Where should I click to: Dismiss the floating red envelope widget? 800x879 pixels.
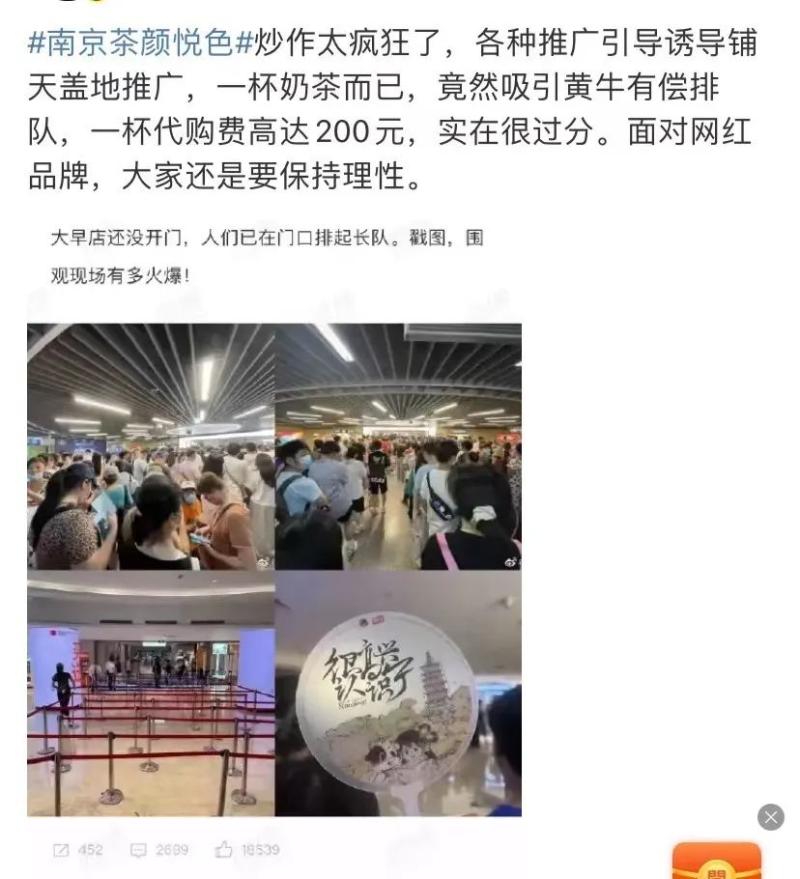tap(770, 817)
